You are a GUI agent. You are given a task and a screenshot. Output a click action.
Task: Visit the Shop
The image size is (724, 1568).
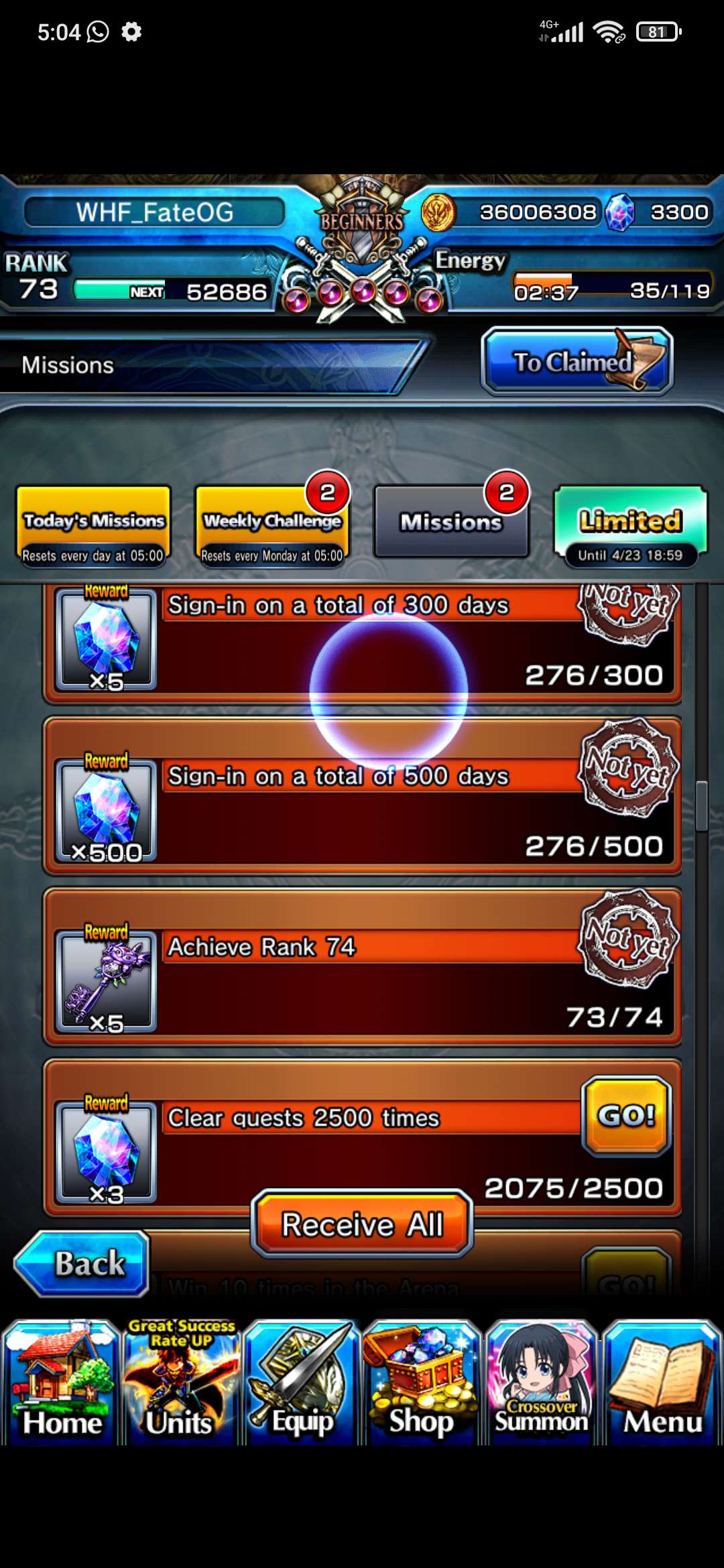point(422,1383)
